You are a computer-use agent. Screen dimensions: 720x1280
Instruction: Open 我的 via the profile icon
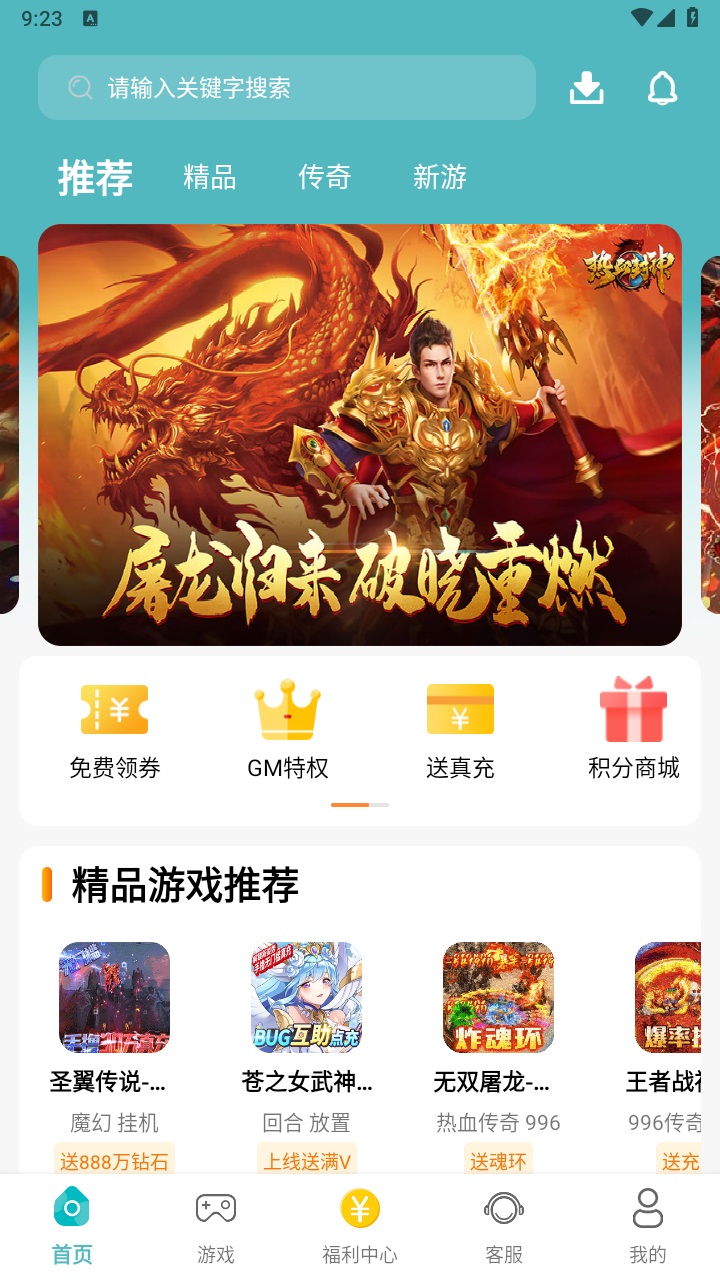coord(648,1208)
